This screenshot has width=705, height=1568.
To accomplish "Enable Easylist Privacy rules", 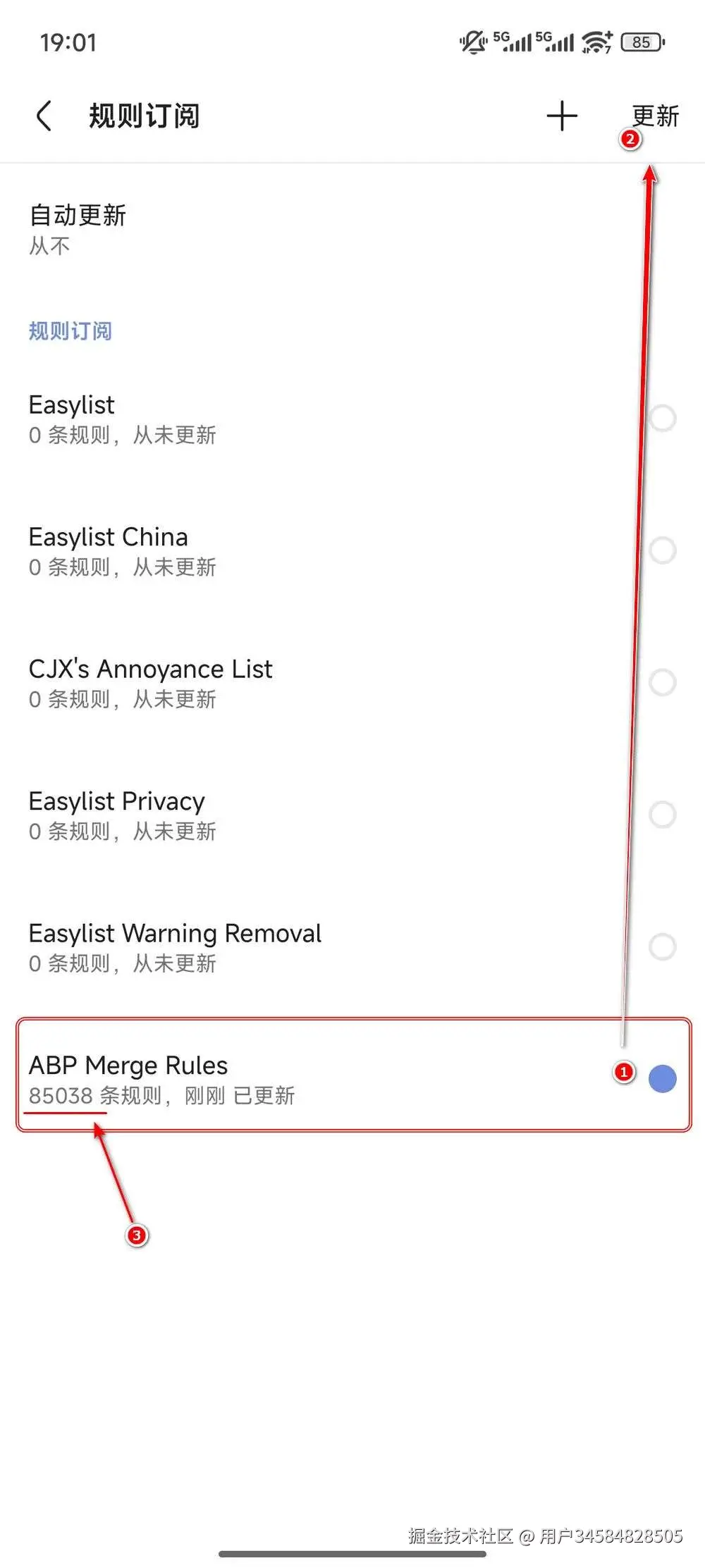I will pos(662,815).
